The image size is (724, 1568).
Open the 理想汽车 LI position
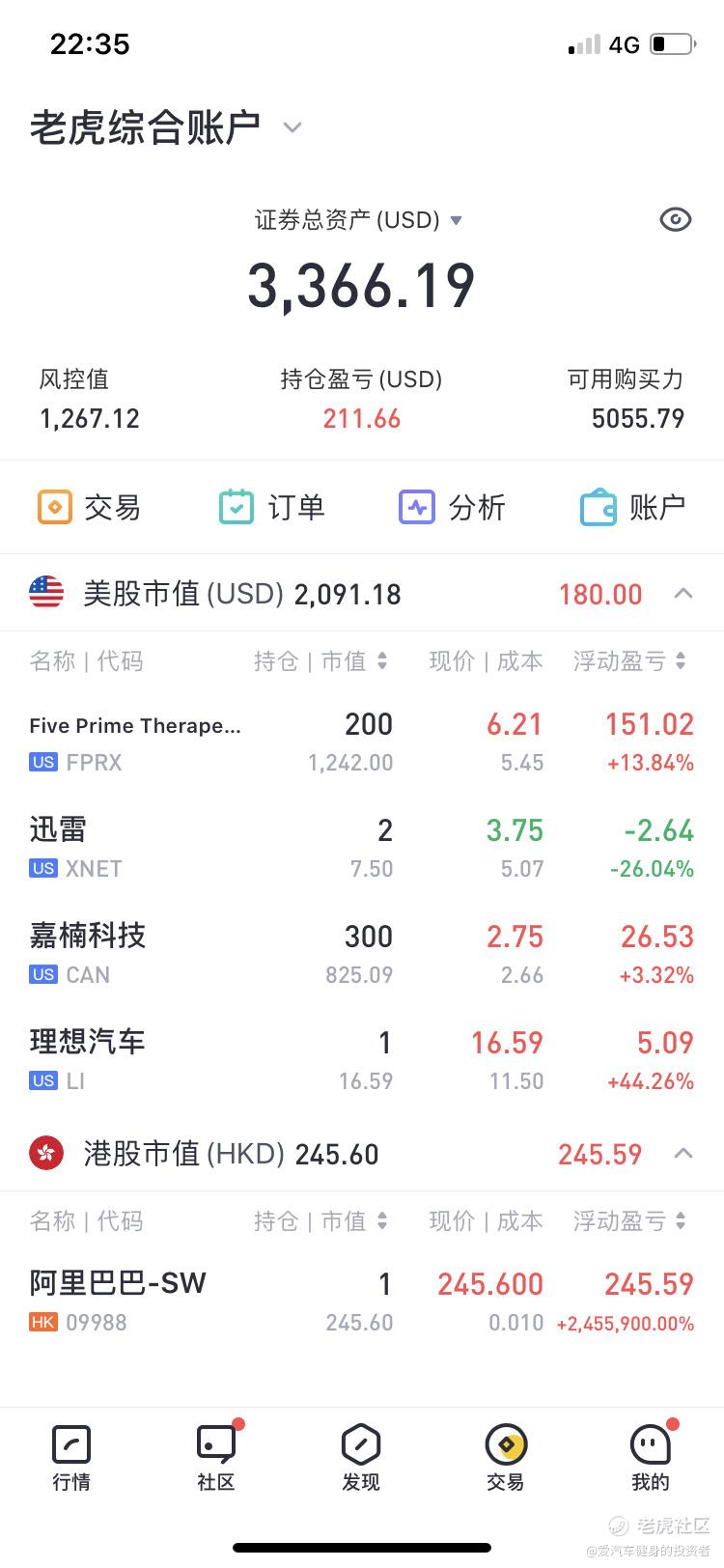[362, 1060]
